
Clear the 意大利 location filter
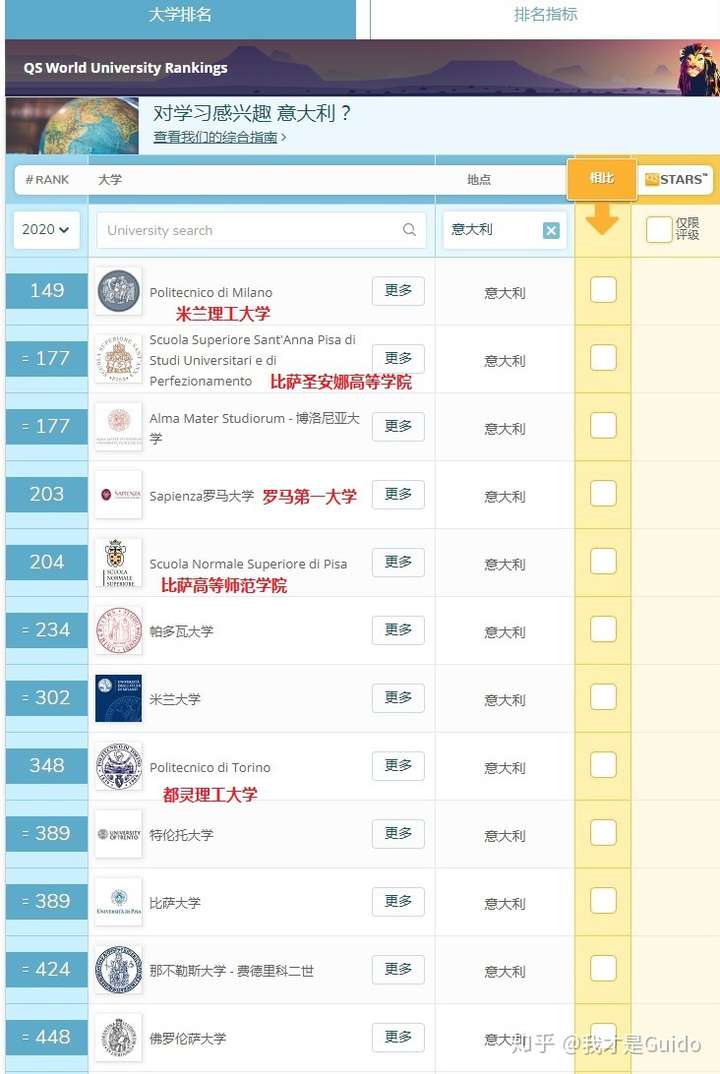pos(551,230)
